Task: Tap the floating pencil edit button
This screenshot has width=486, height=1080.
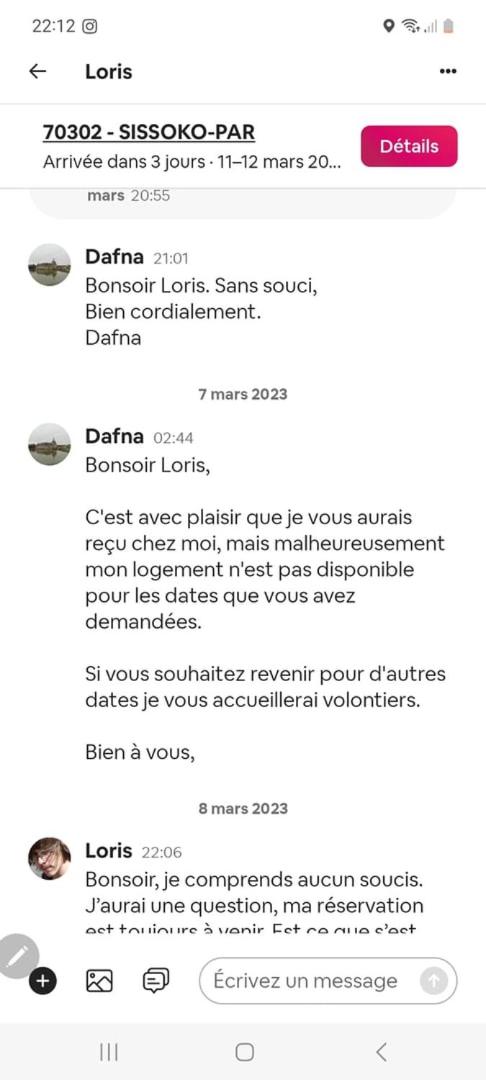Action: 17,955
